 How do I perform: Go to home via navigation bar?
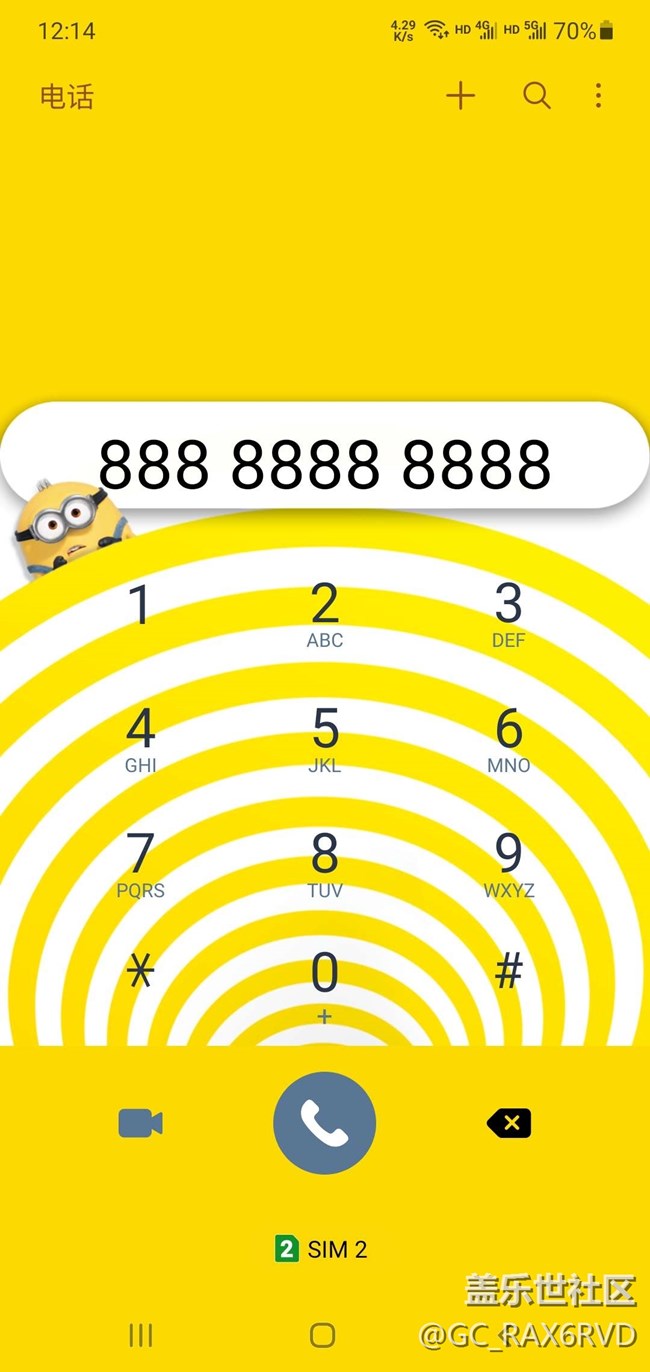coord(322,1335)
